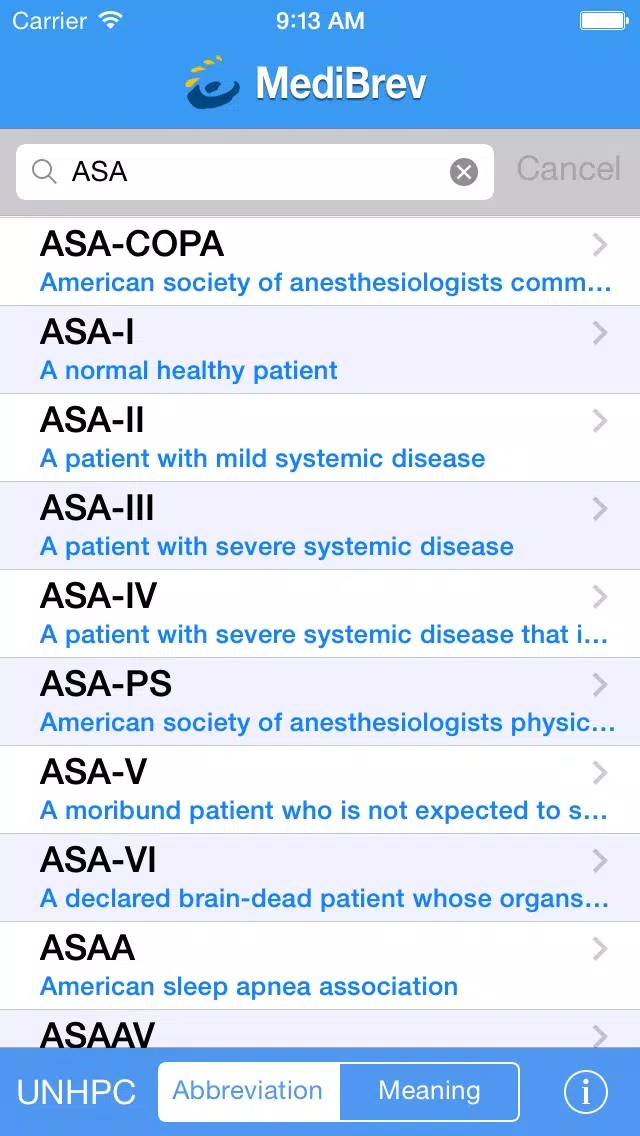Open ASAA American sleep apnea association
This screenshot has width=640, height=1136.
(320, 966)
